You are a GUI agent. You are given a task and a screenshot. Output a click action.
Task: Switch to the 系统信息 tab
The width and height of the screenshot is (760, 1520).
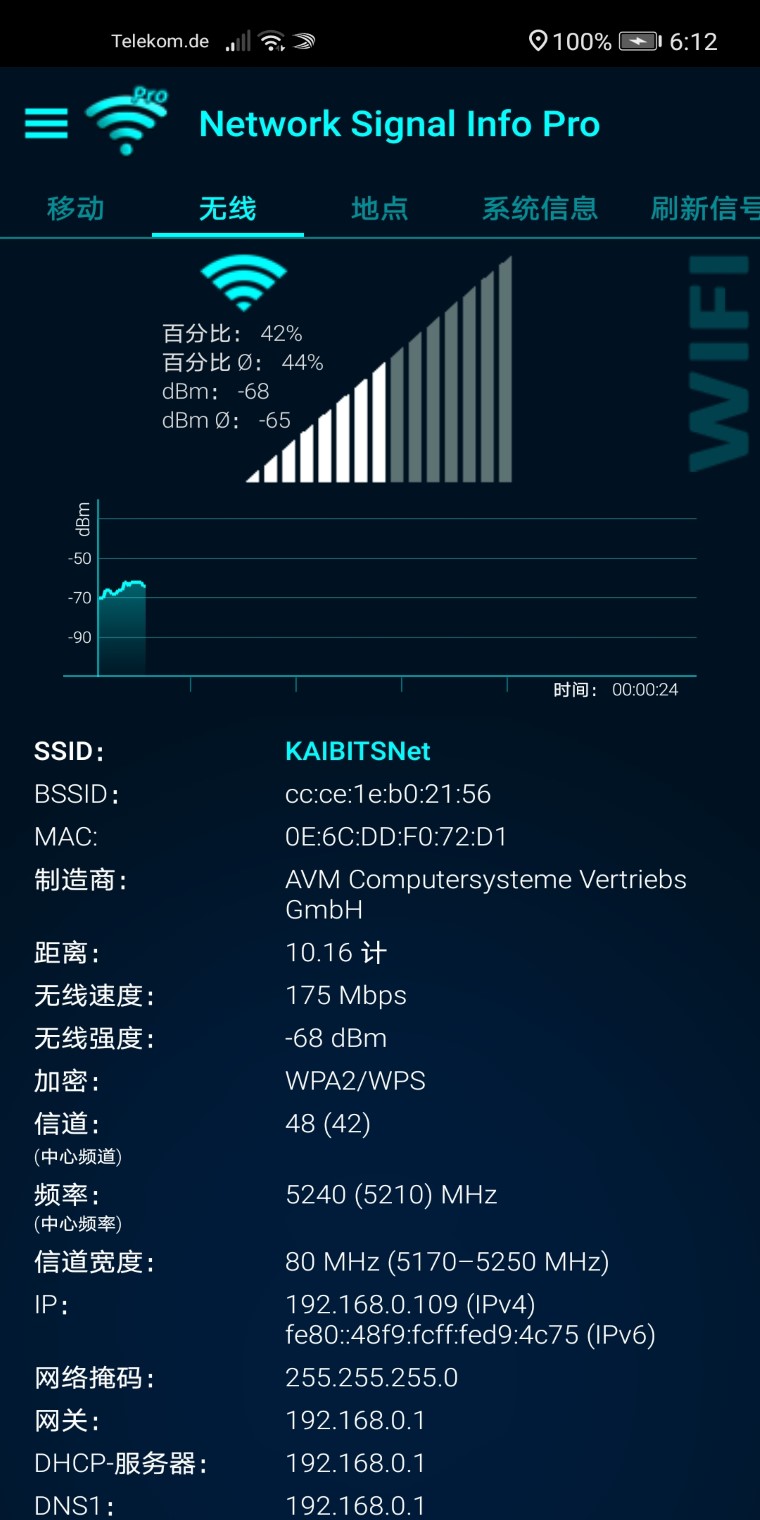coord(539,208)
